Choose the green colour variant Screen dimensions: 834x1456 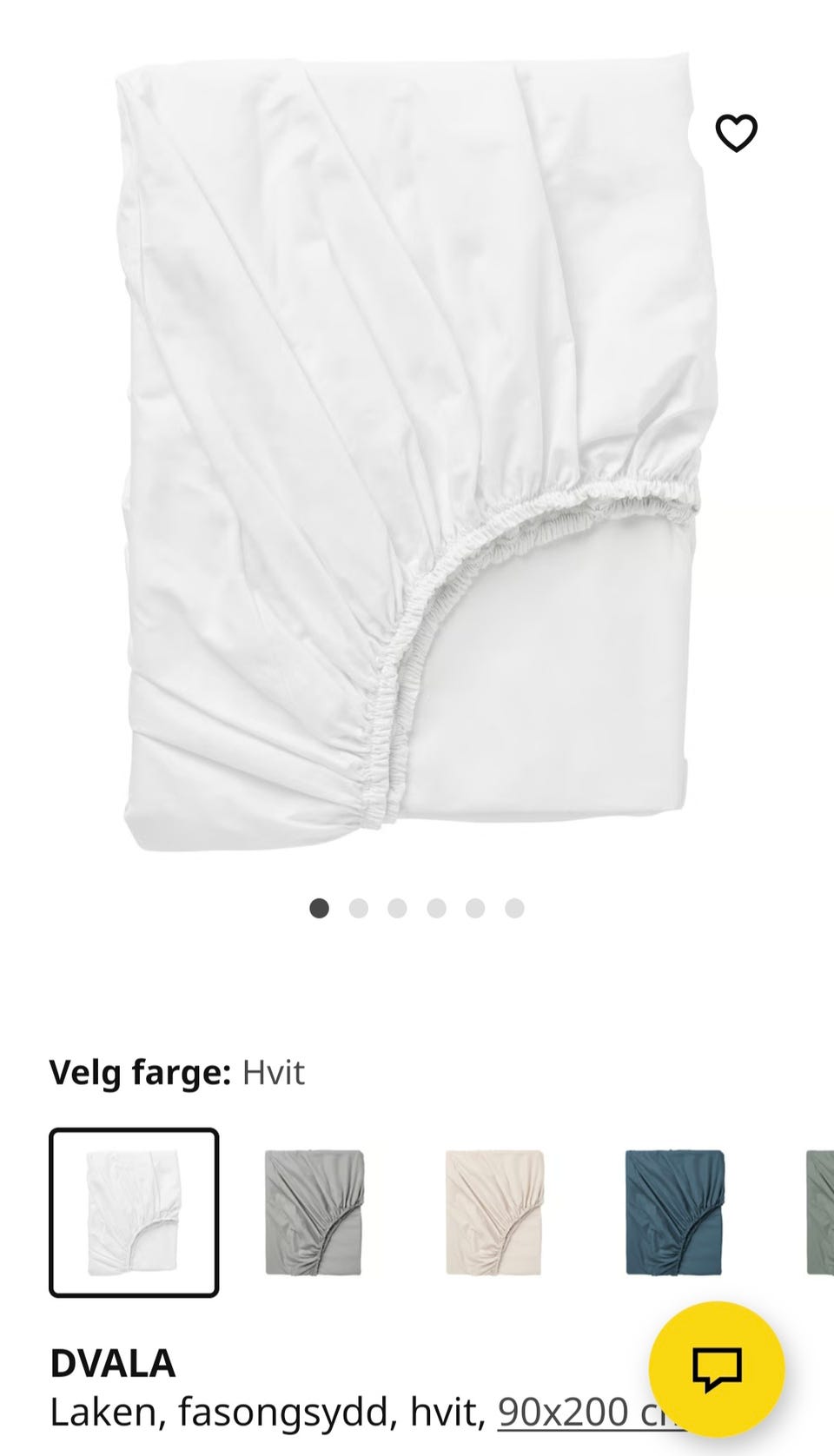(x=821, y=1212)
